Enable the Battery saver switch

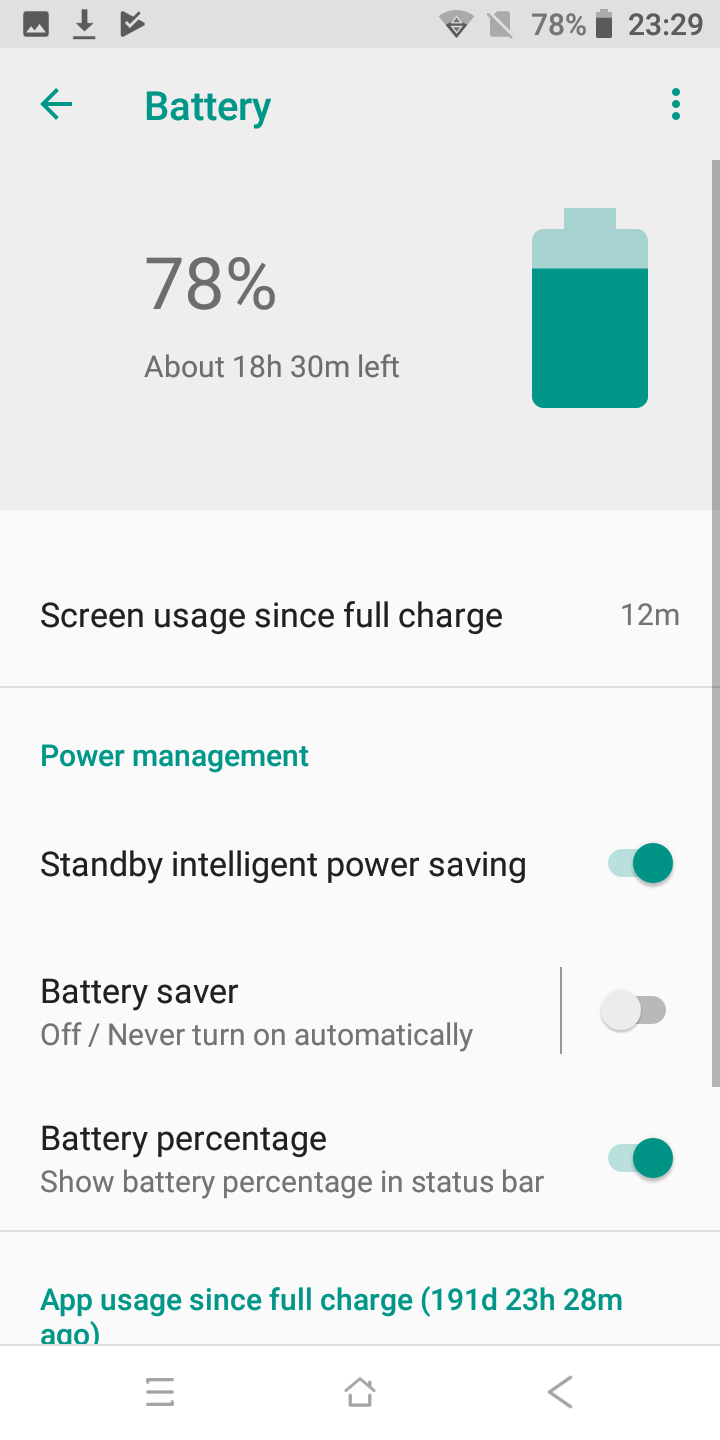pos(633,1011)
